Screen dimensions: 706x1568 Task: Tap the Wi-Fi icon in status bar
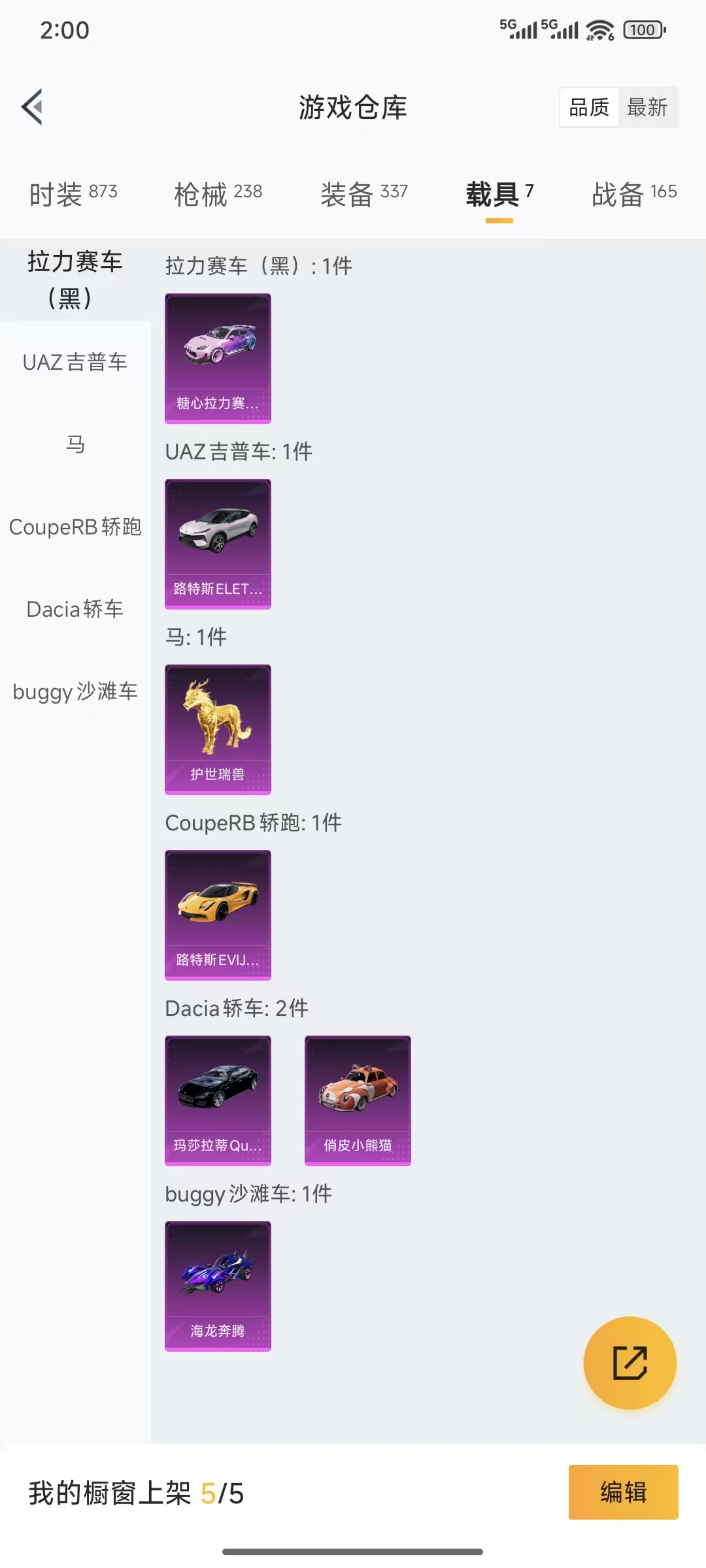click(x=596, y=29)
